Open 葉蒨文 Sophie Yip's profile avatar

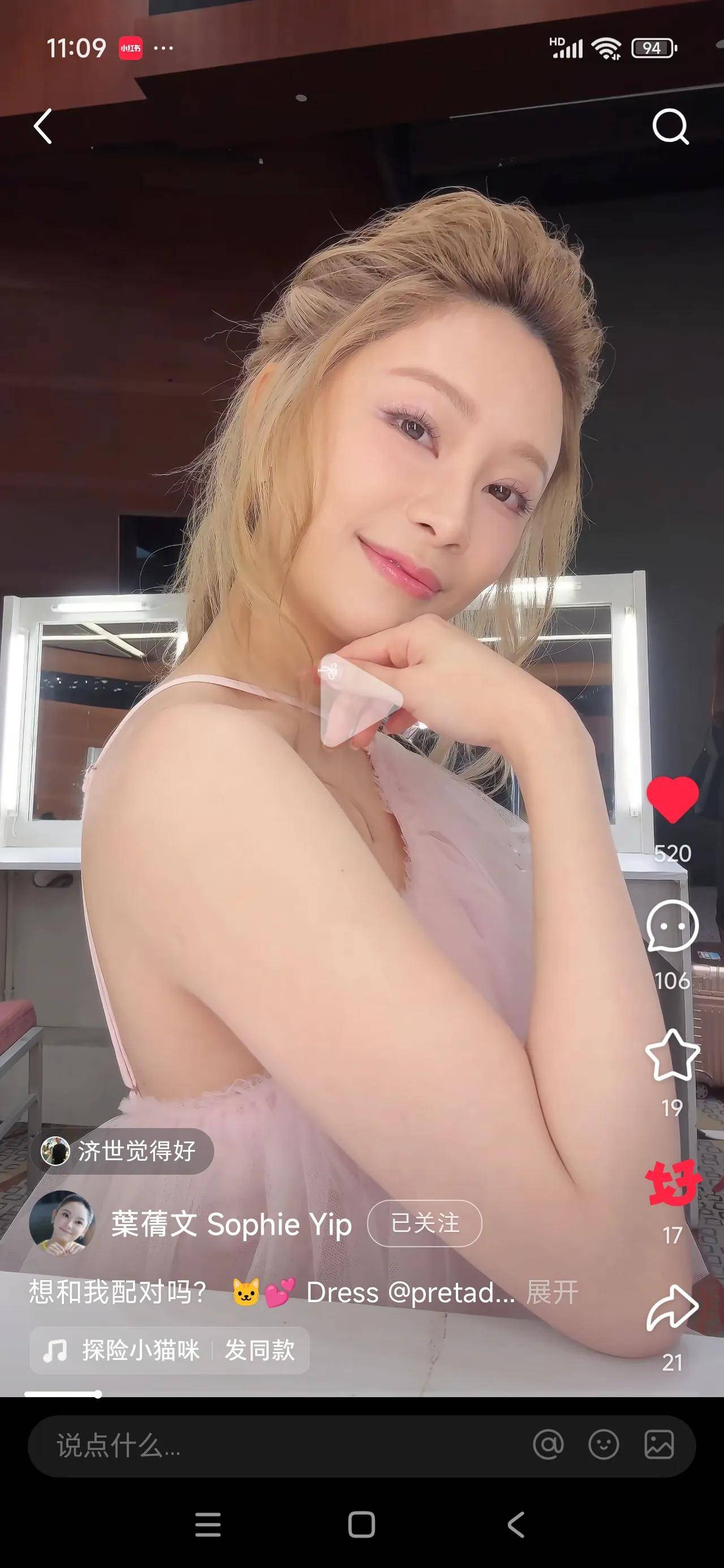coord(62,1224)
